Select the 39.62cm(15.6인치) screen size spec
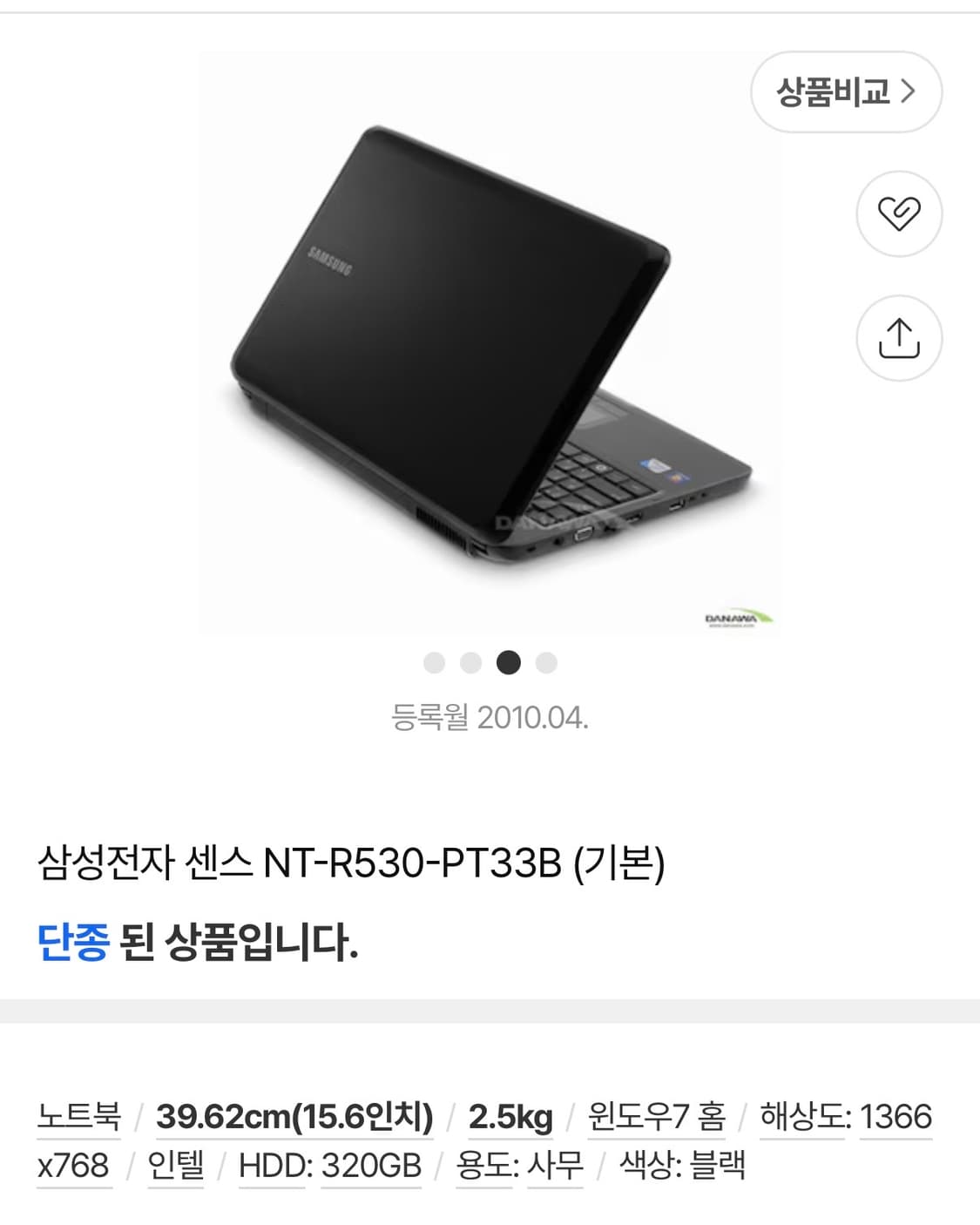 tap(294, 1113)
